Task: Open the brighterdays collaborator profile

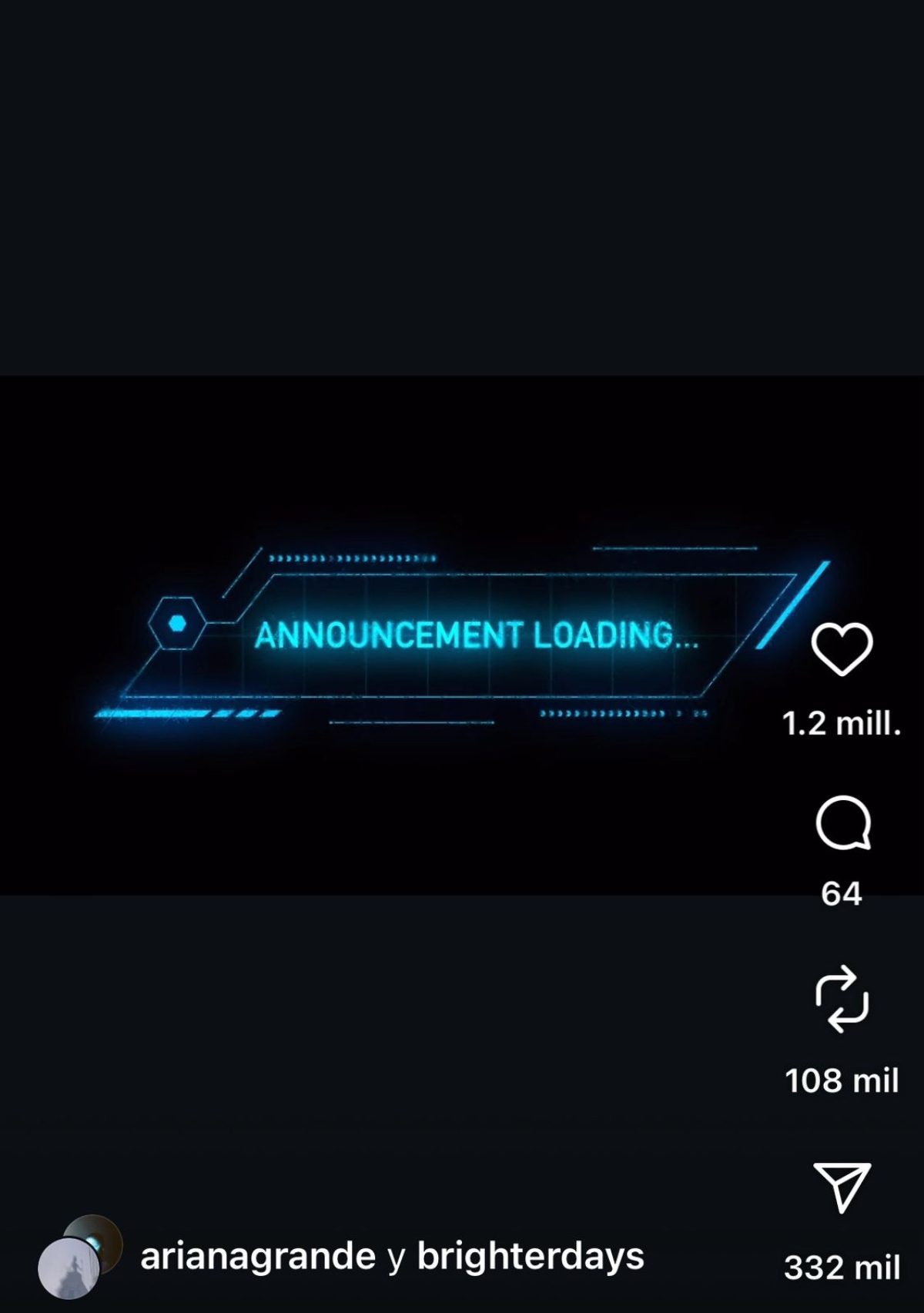Action: point(530,1258)
